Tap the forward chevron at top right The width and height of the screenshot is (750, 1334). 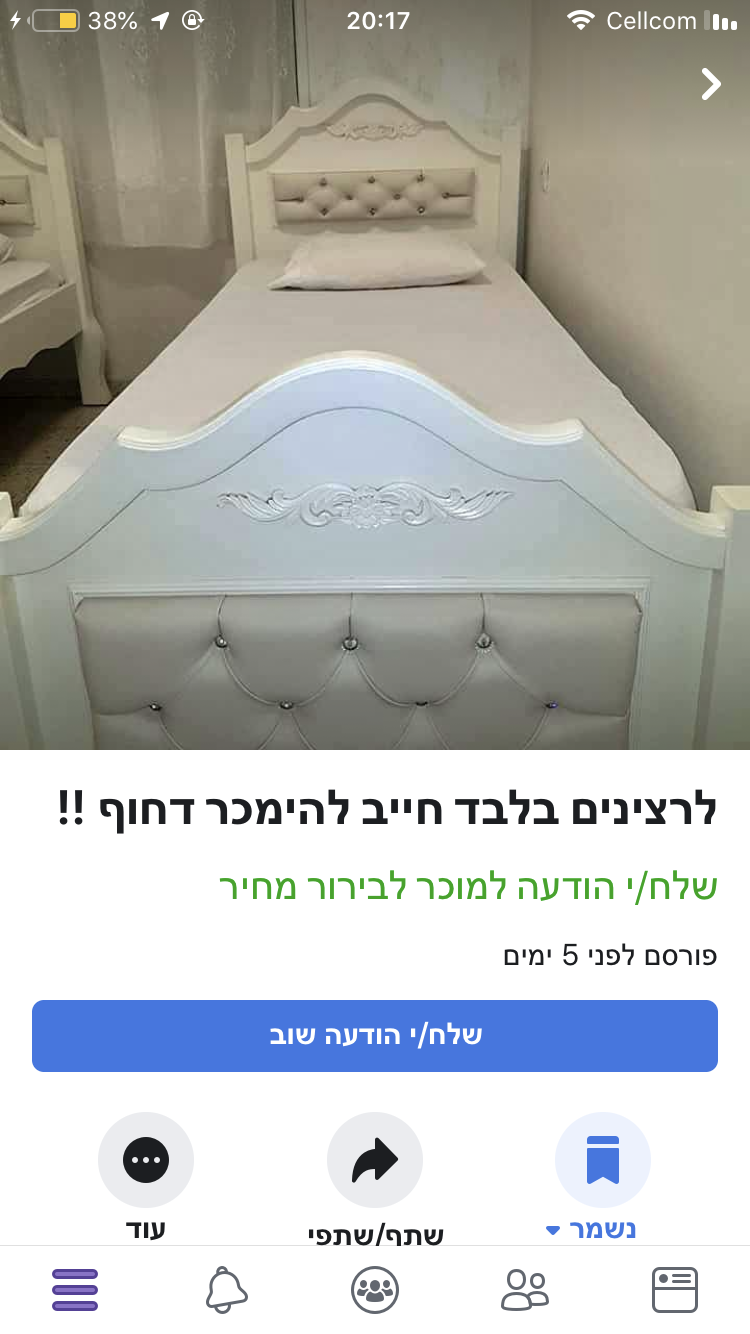[711, 84]
